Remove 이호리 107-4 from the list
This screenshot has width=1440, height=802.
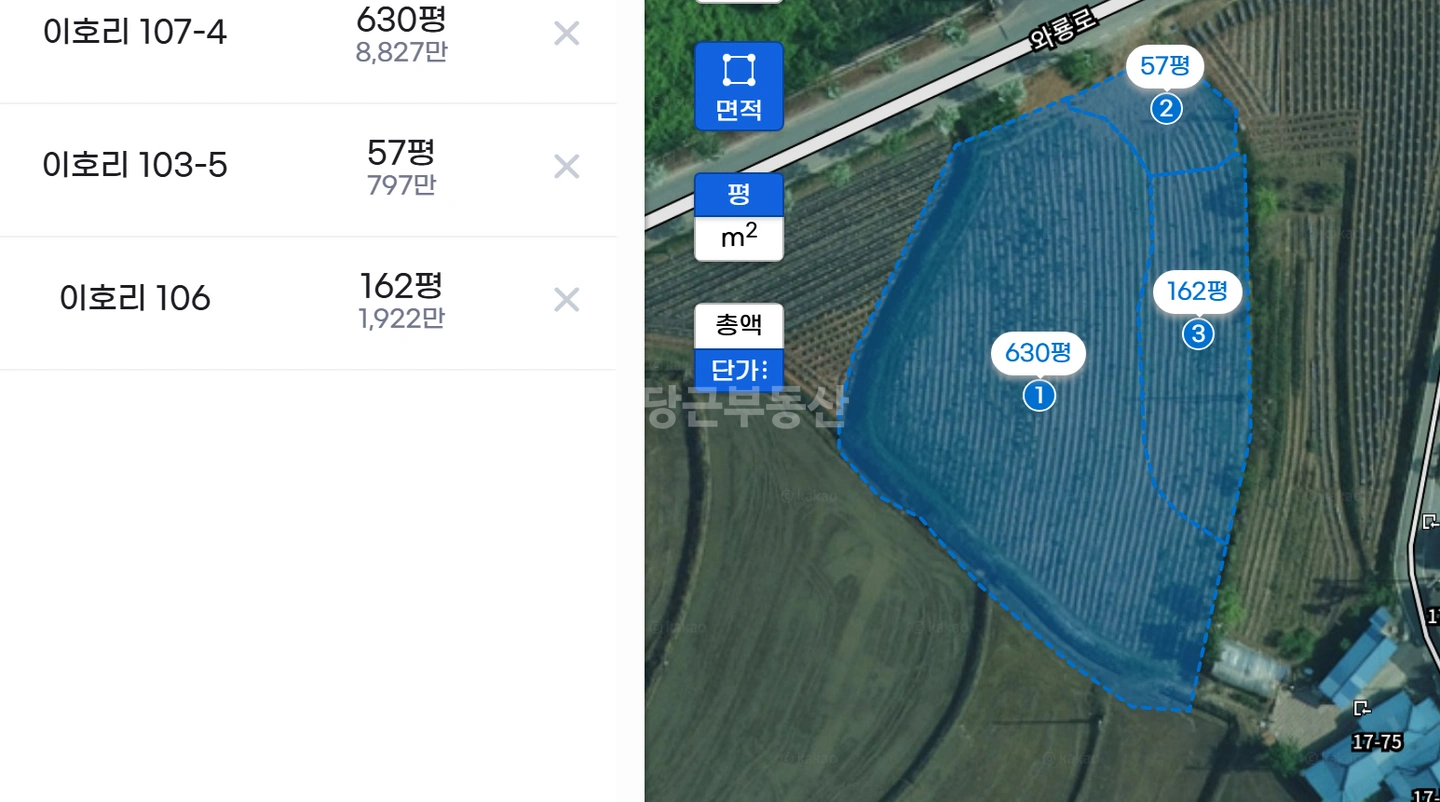(567, 33)
